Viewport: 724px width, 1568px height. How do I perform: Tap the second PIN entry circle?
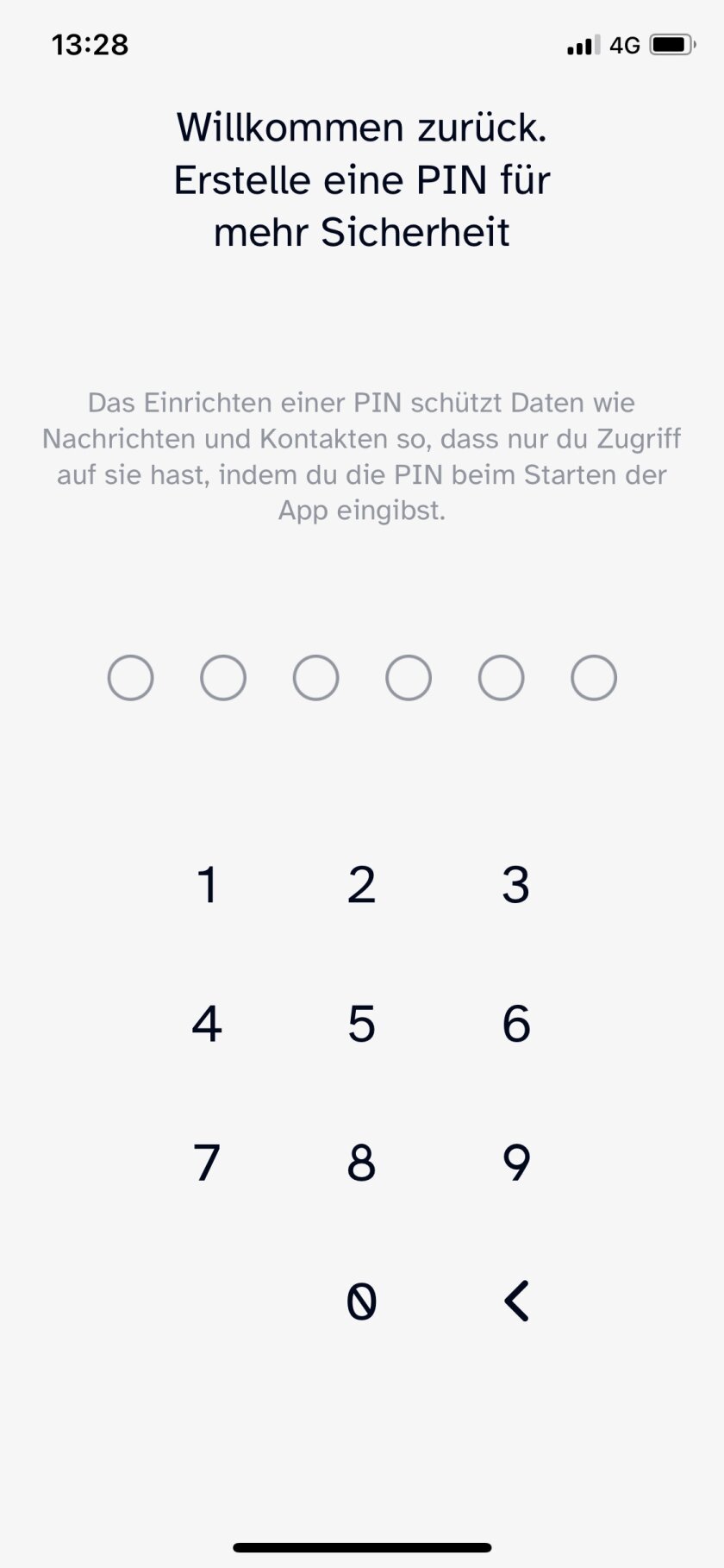coord(223,678)
